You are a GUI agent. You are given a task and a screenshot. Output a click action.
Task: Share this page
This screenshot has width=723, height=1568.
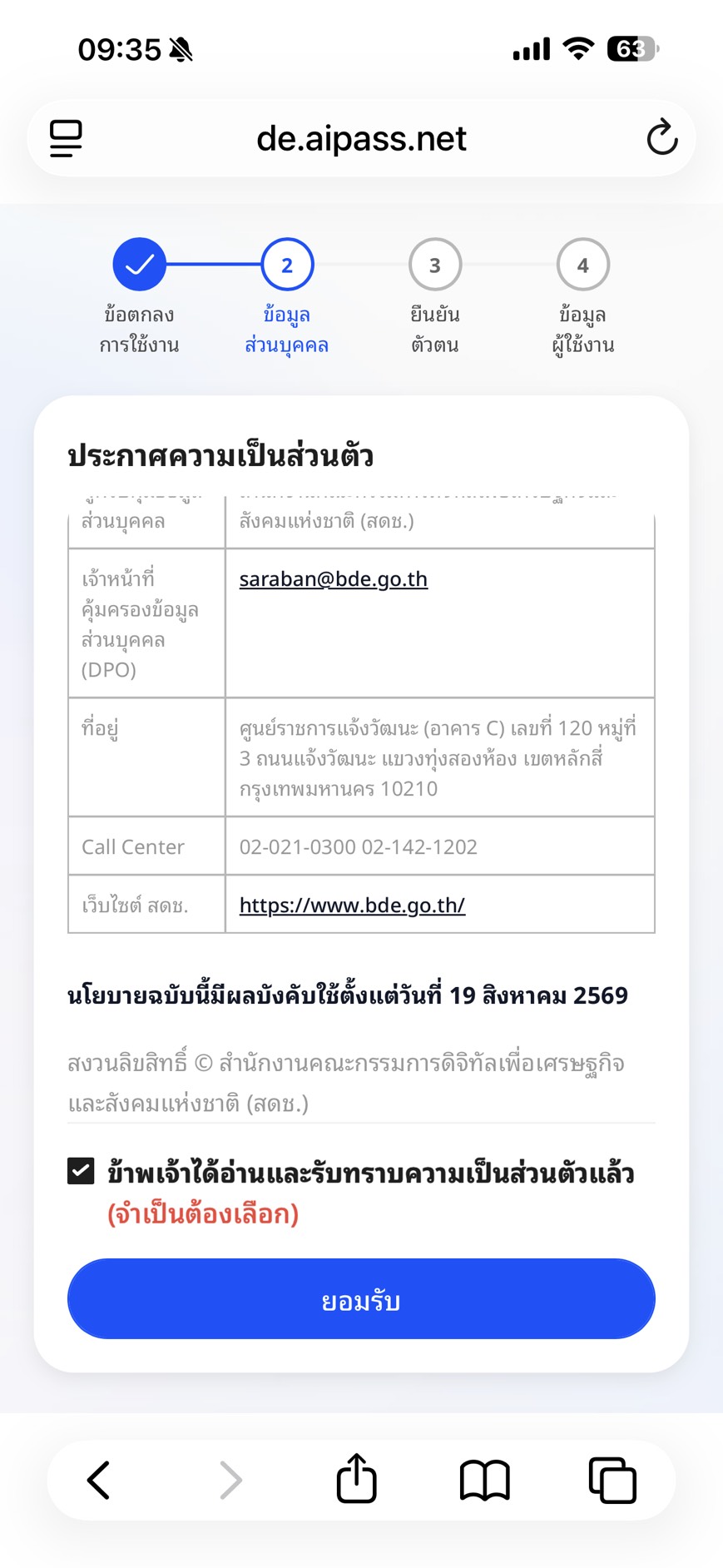tap(356, 1479)
